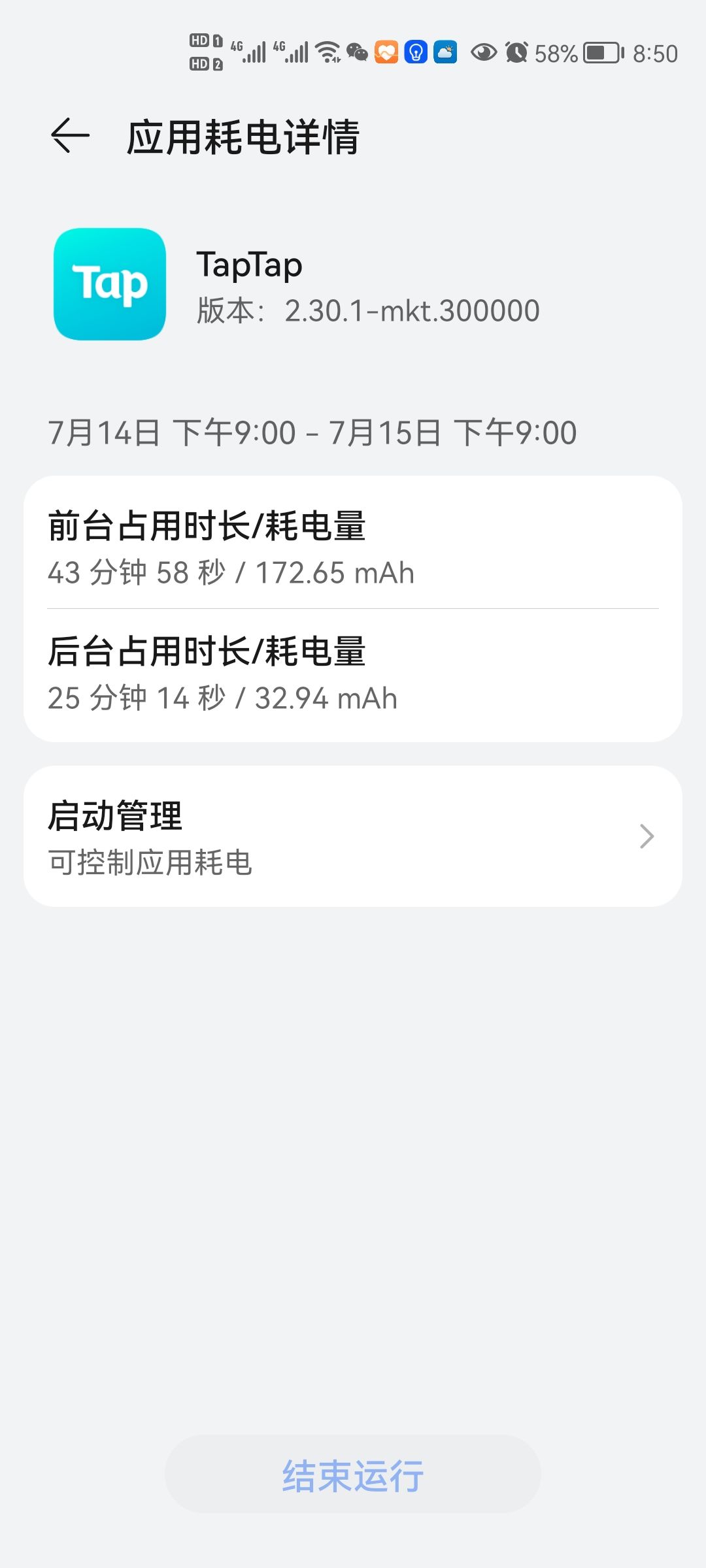Open WeChat from the status bar icon

(356, 52)
